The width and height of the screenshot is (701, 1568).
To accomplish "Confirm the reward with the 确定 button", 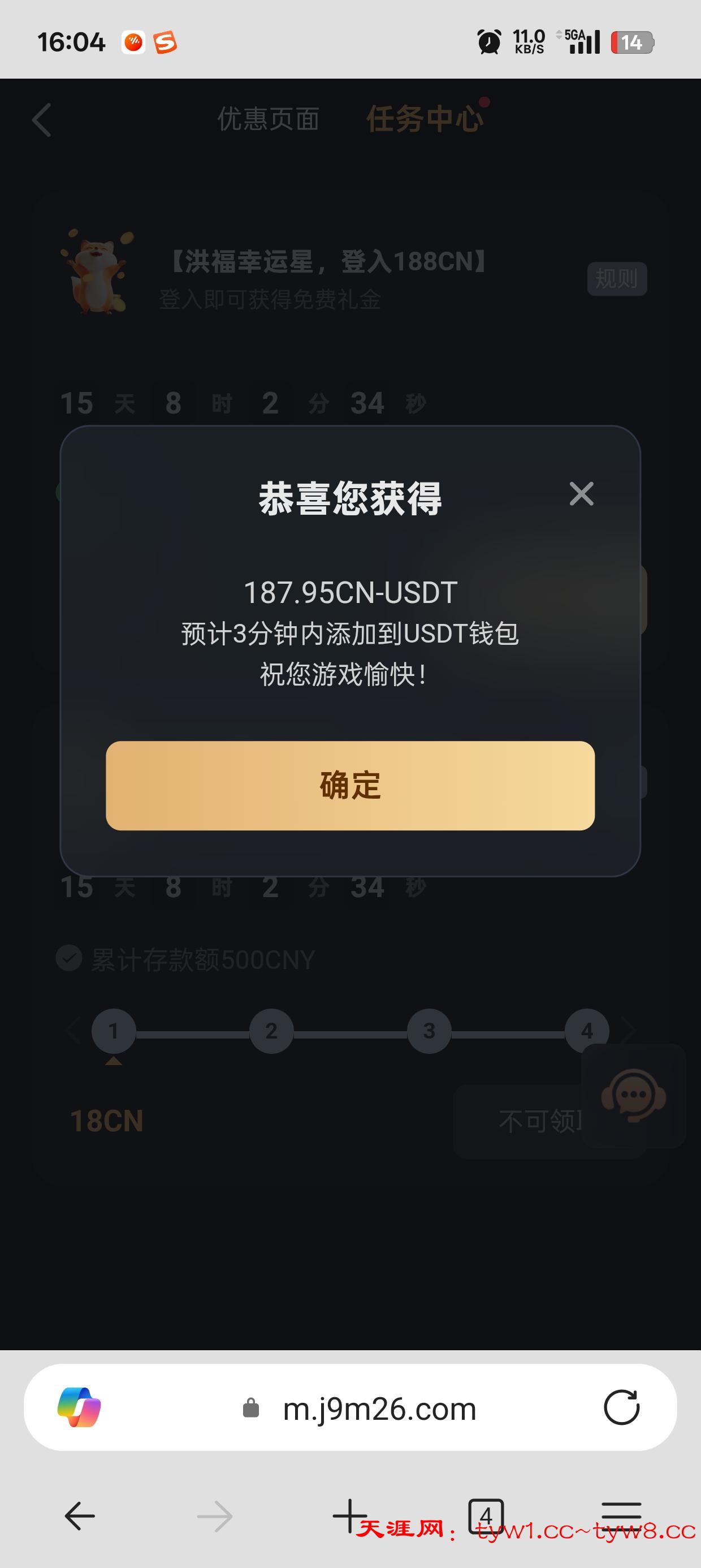I will 350,785.
